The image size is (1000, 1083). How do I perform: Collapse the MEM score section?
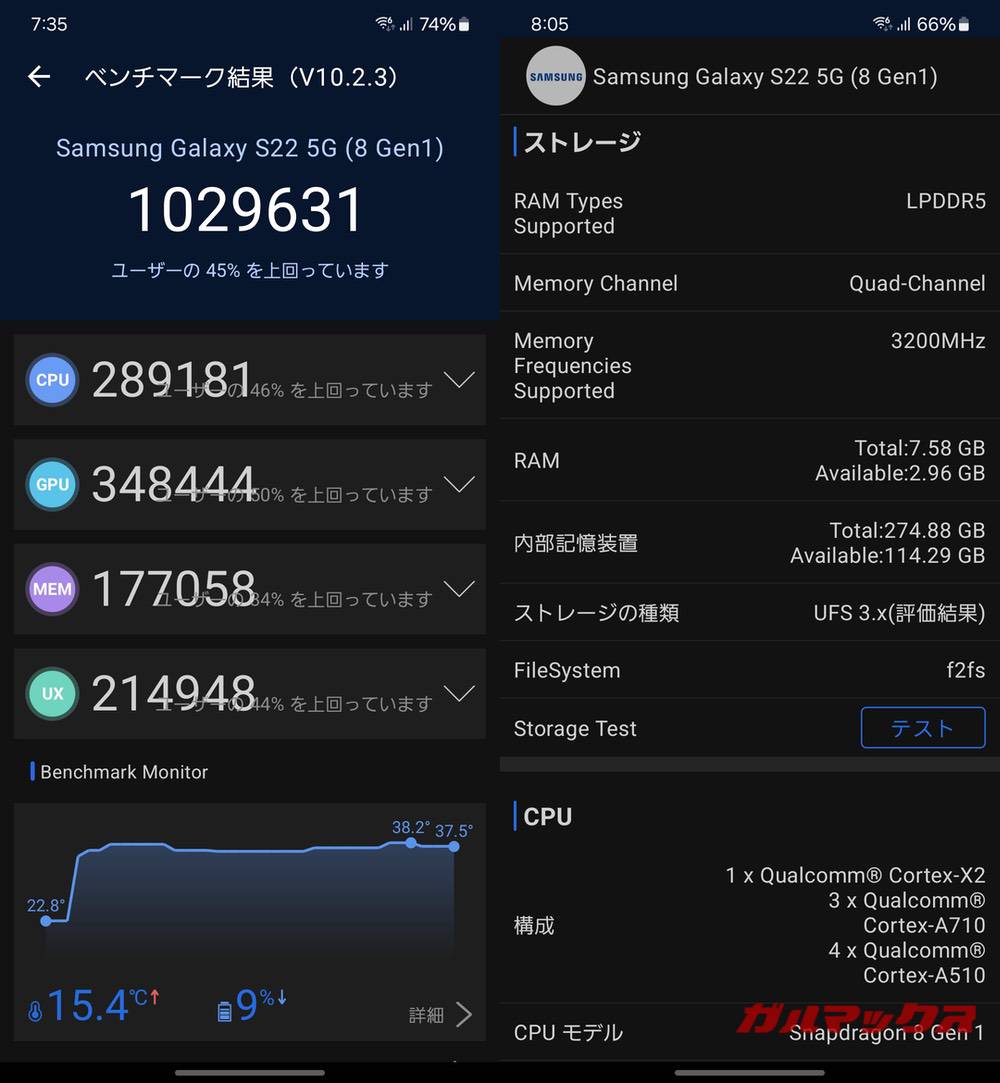pos(460,589)
